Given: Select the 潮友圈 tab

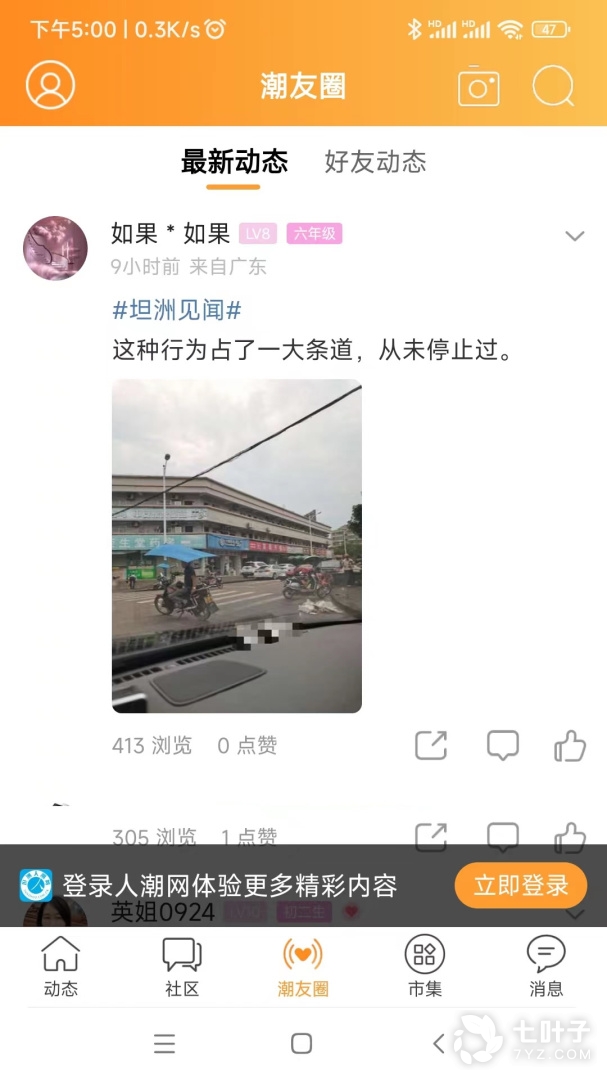Looking at the screenshot, I should point(303,966).
